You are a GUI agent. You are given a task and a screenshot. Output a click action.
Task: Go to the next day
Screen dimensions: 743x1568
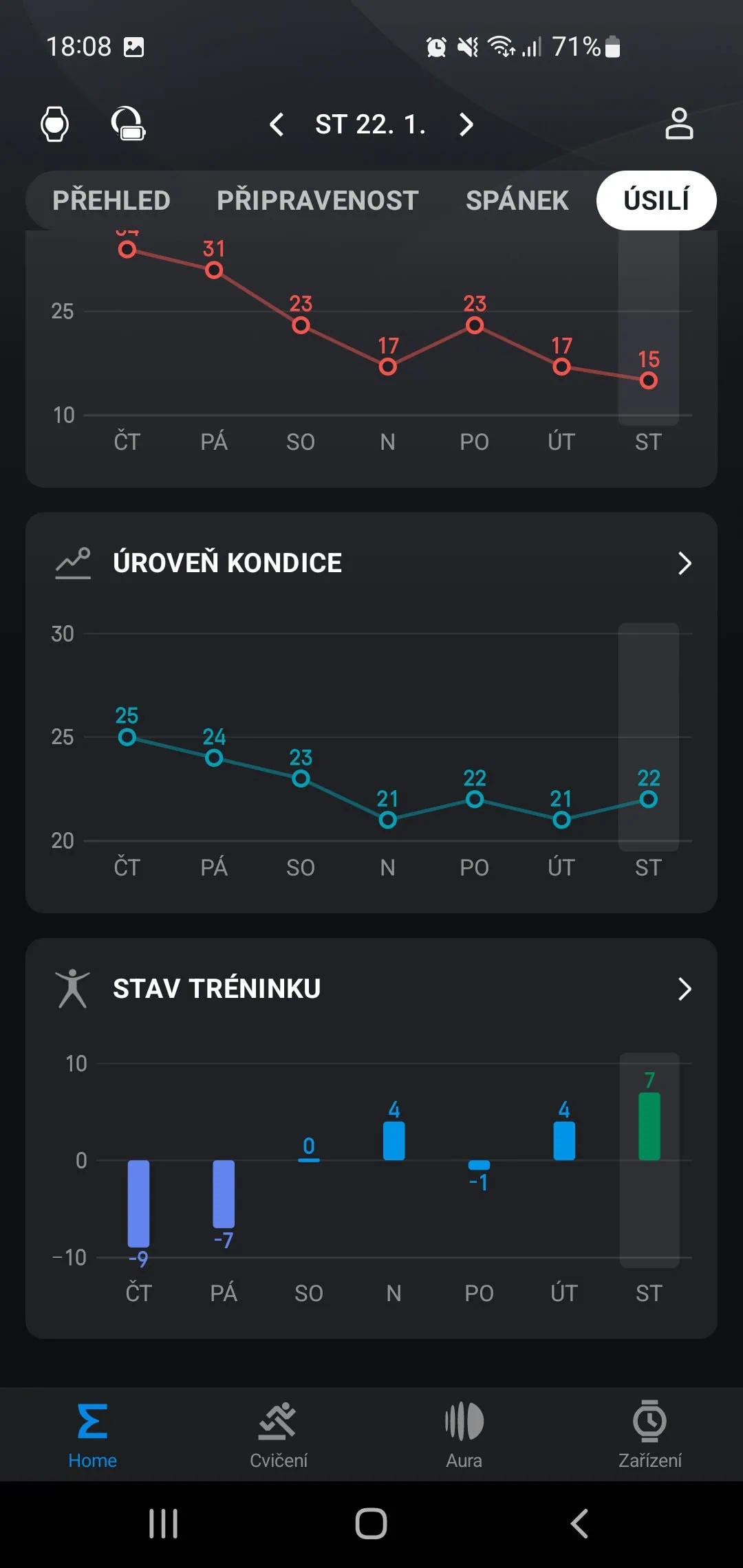click(466, 124)
